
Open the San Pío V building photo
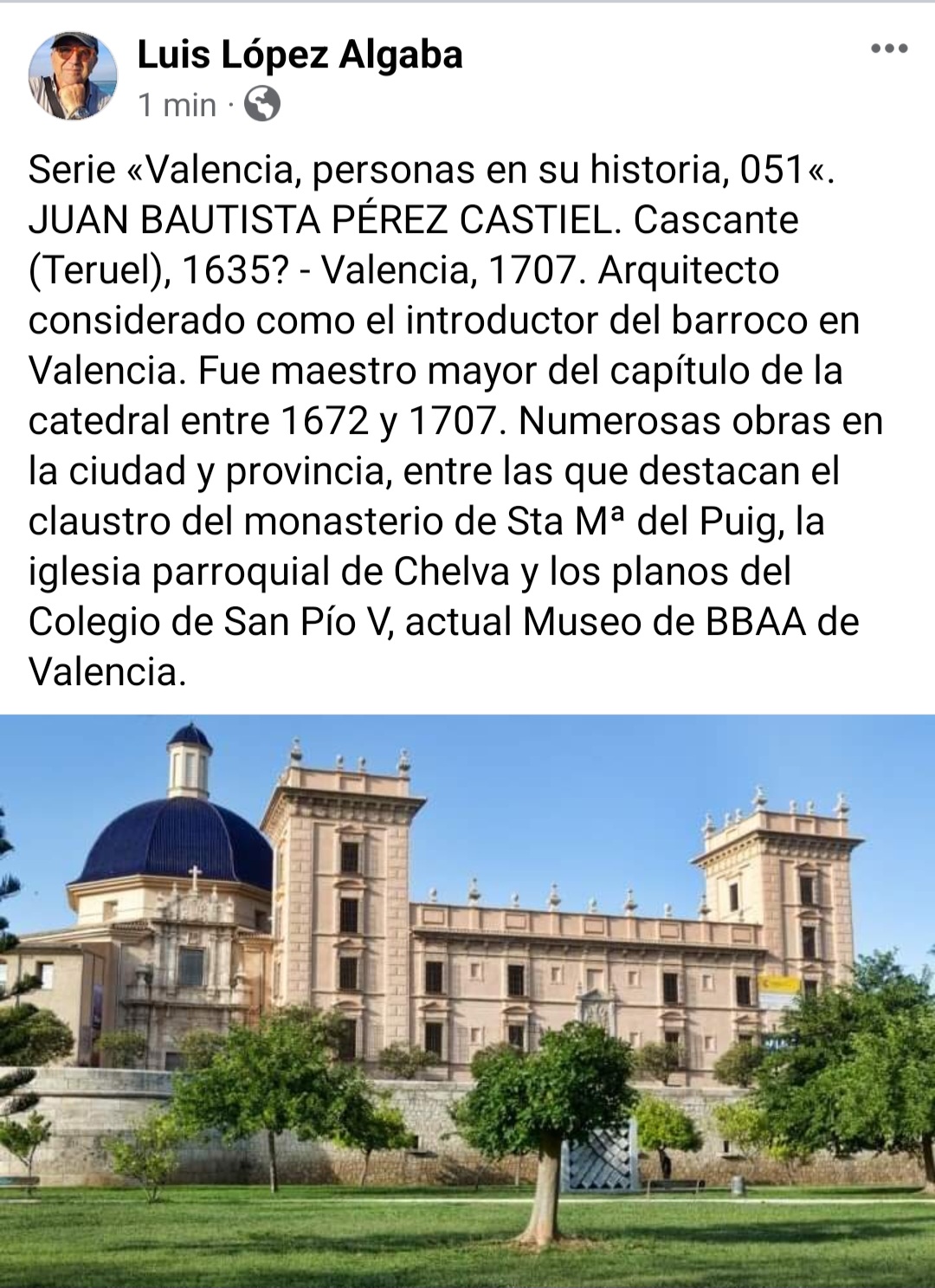(467, 1000)
